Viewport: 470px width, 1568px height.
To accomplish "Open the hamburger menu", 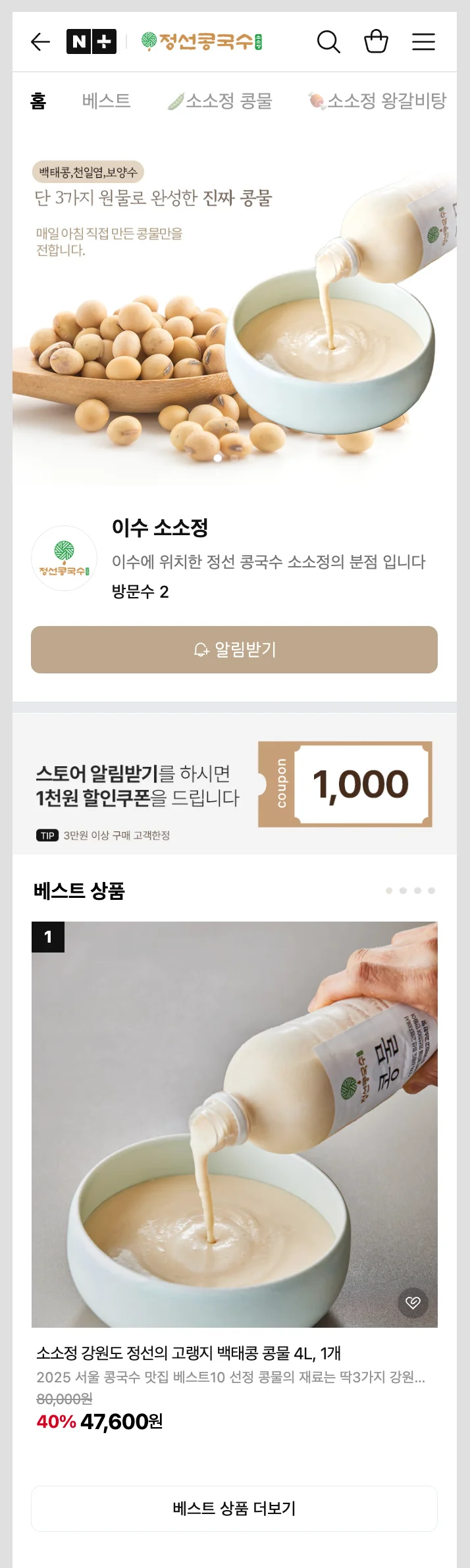I will point(423,42).
